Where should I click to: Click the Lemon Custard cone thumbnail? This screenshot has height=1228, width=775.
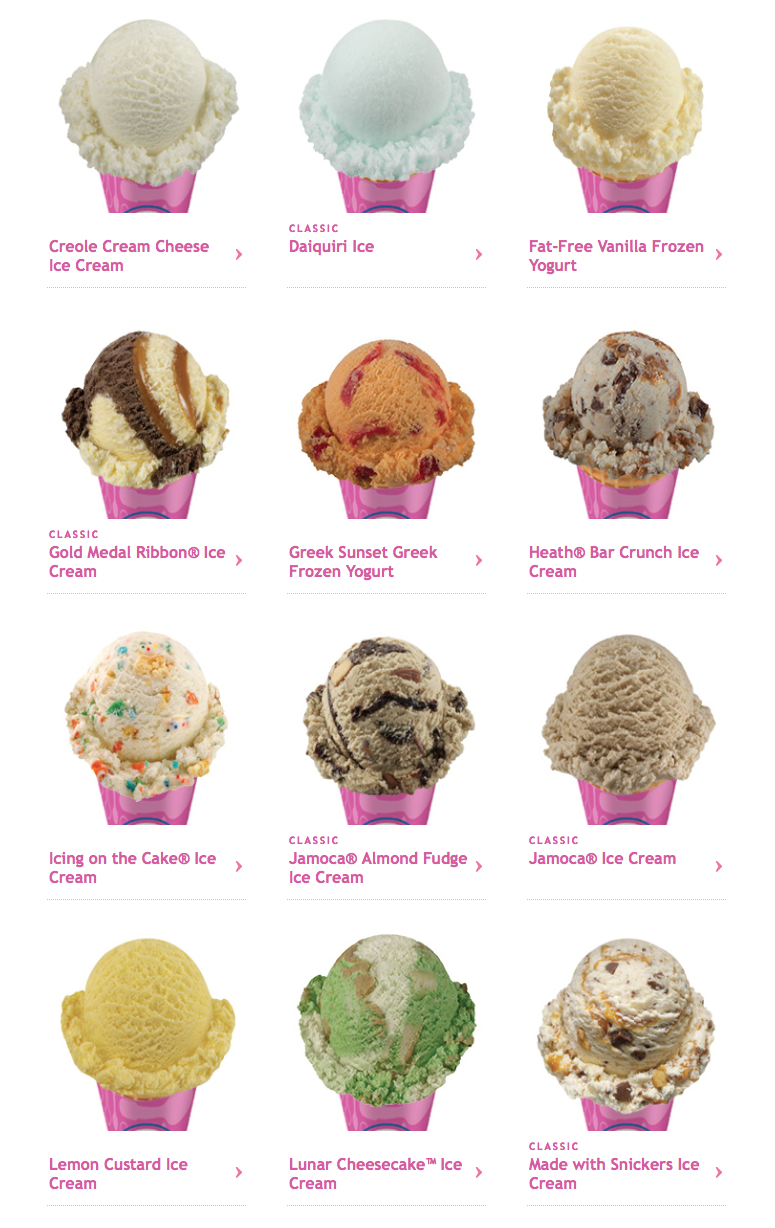pyautogui.click(x=146, y=1032)
